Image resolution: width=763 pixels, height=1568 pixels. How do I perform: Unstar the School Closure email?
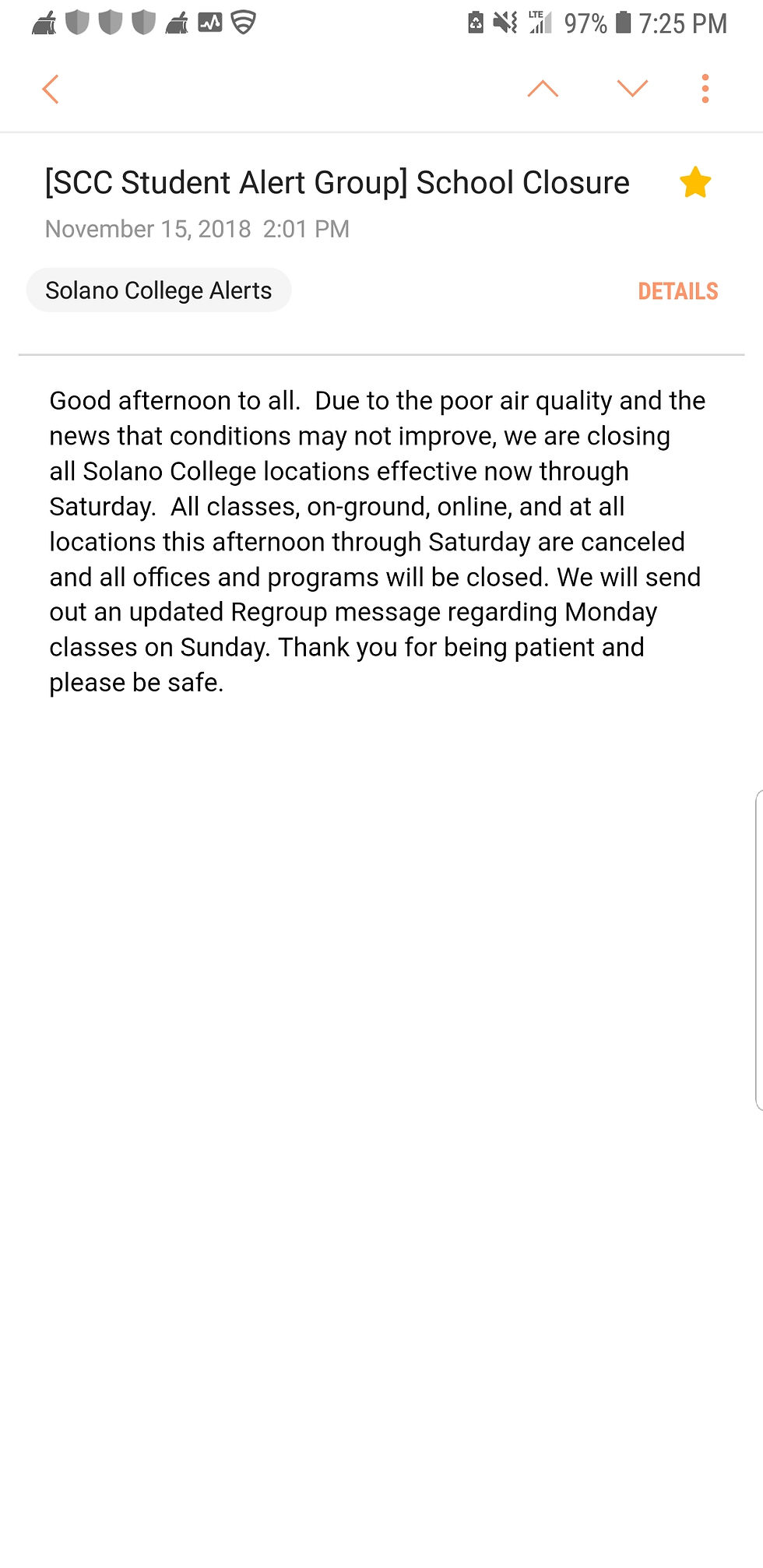[695, 183]
